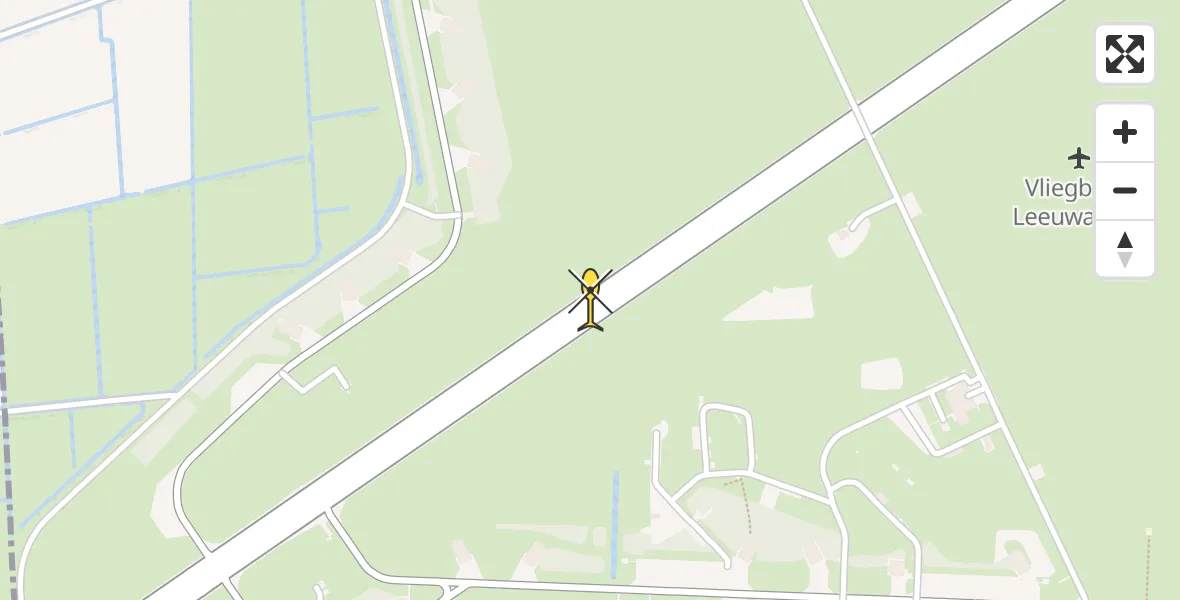Zoom out of the map
Screen dimensions: 1180x600
pos(1124,191)
